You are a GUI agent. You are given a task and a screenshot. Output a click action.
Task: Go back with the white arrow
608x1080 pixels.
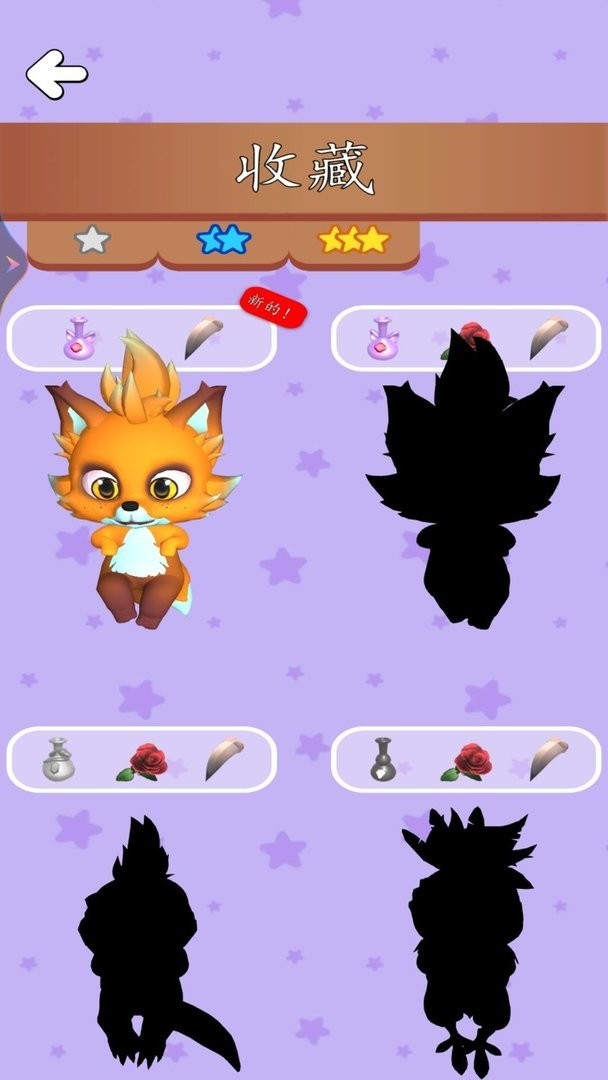pyautogui.click(x=56, y=74)
